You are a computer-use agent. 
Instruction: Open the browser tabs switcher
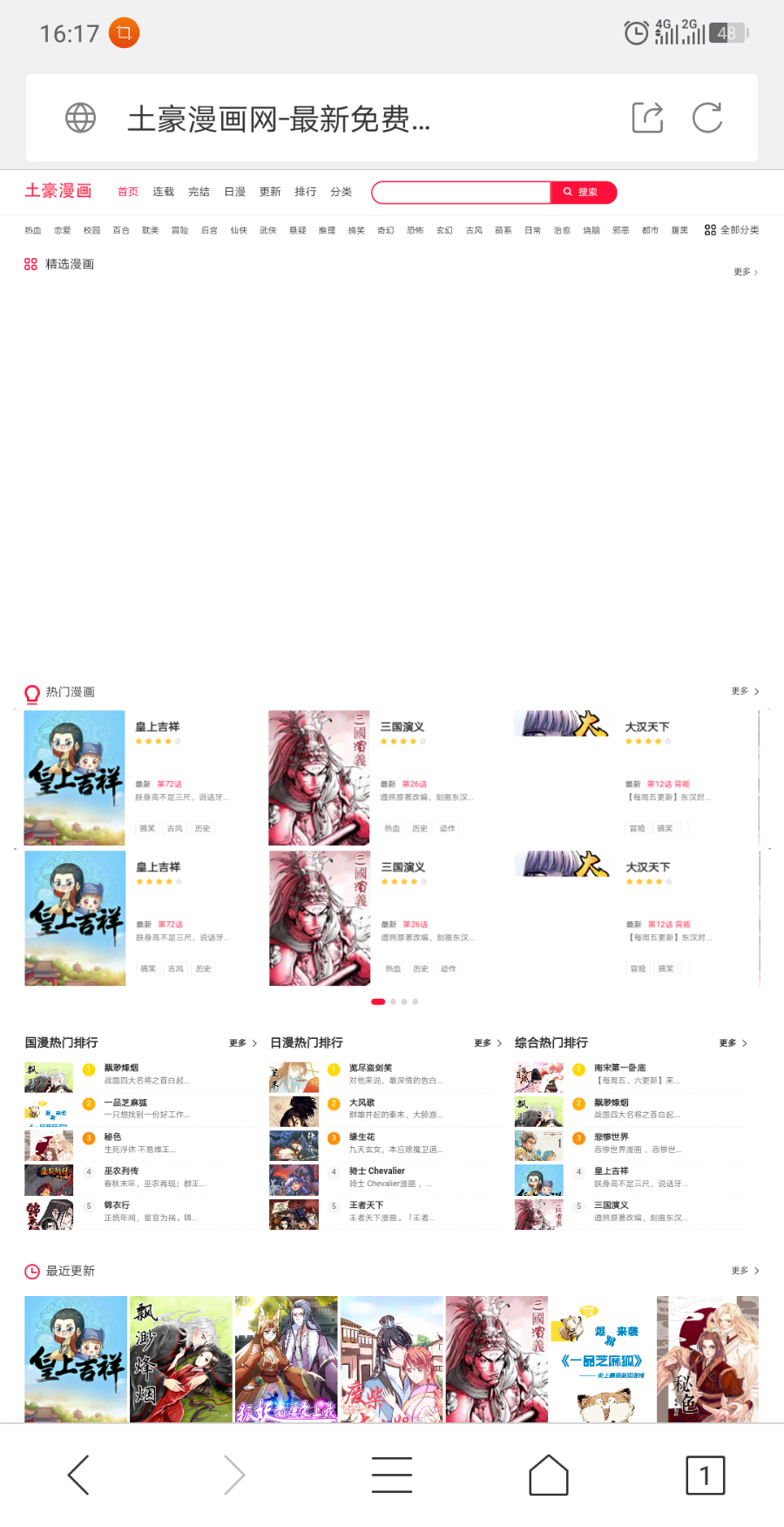pos(705,1475)
